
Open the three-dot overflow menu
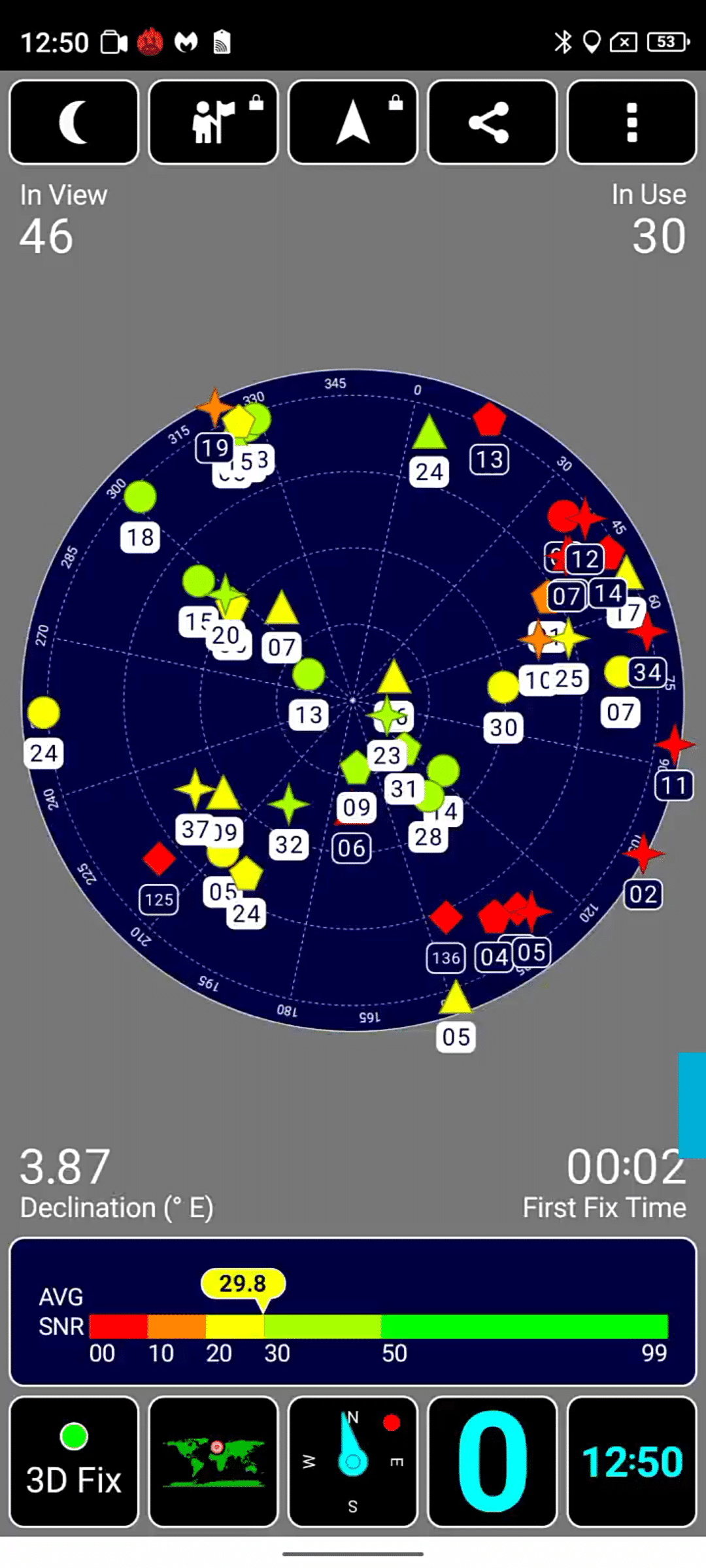631,122
